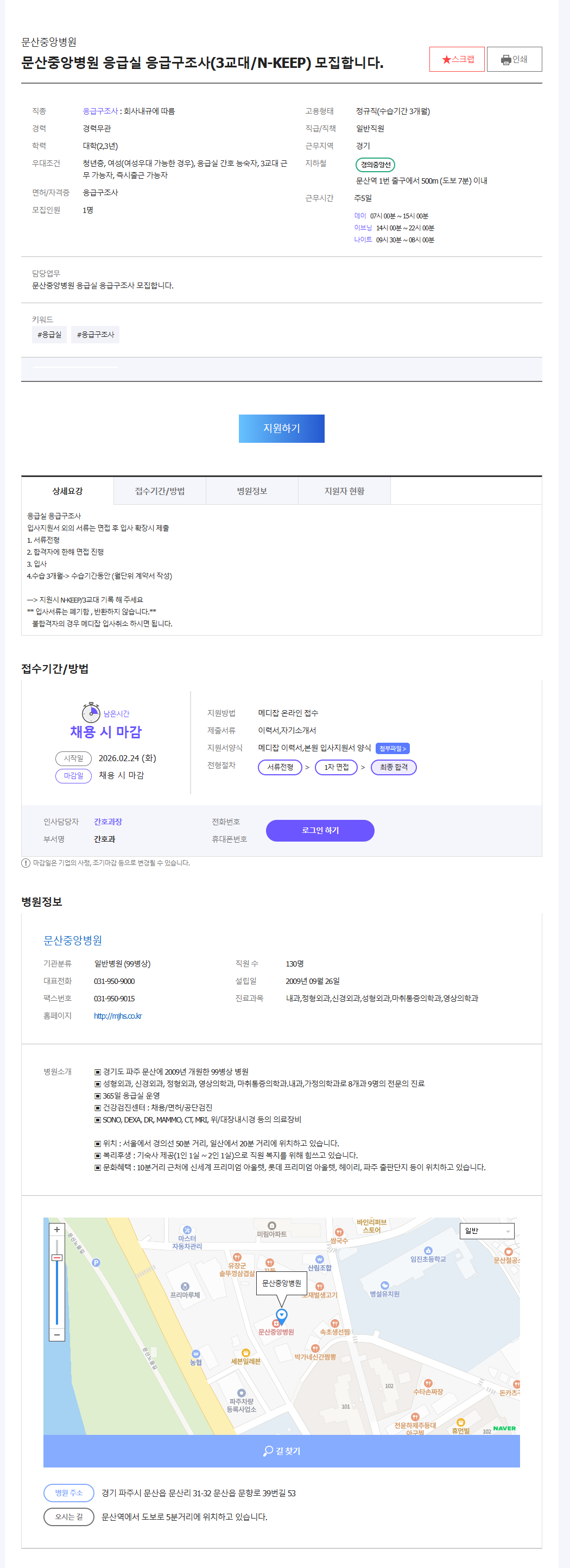Switch to the 상세요강 tab
The height and width of the screenshot is (1568, 570).
pyautogui.click(x=67, y=491)
